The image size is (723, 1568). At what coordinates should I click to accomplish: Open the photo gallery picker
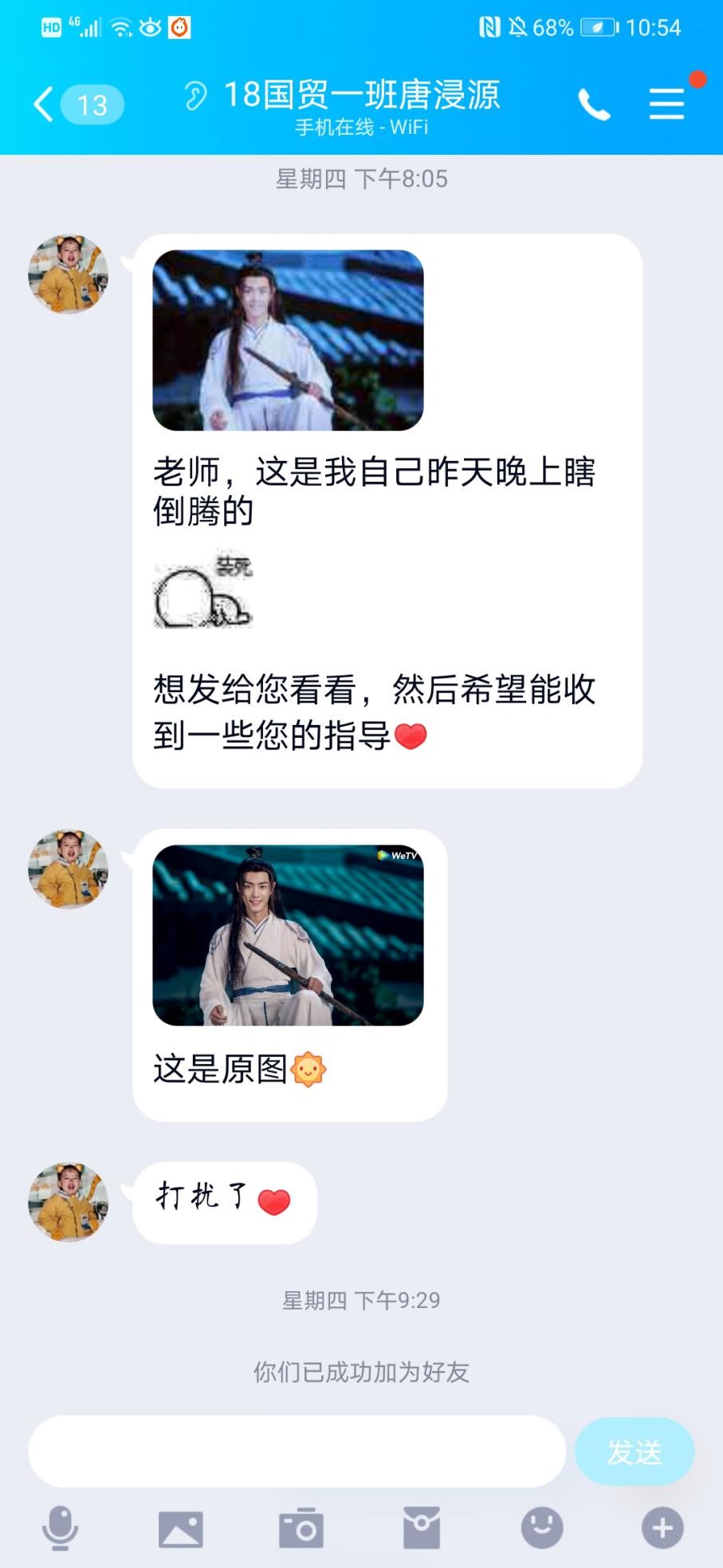[x=180, y=1528]
